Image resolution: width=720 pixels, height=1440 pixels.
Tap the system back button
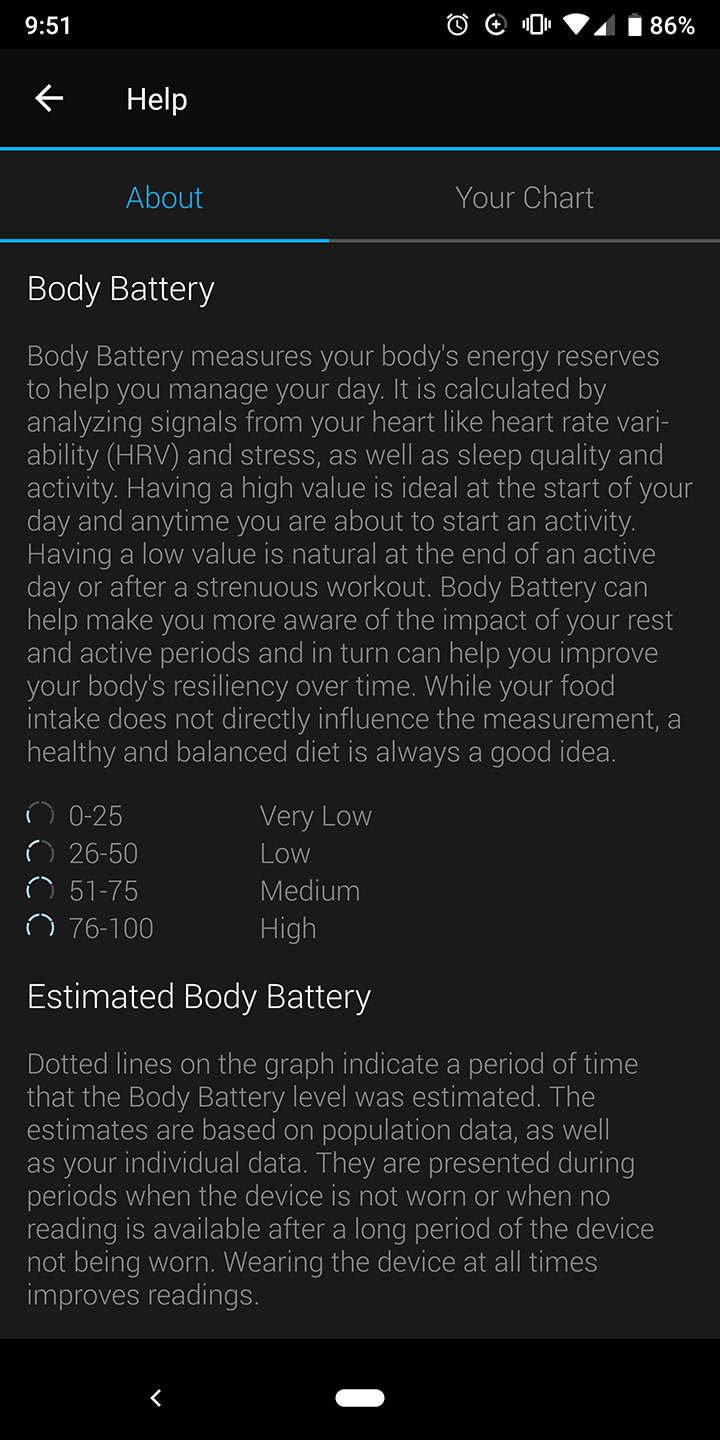pyautogui.click(x=155, y=1397)
